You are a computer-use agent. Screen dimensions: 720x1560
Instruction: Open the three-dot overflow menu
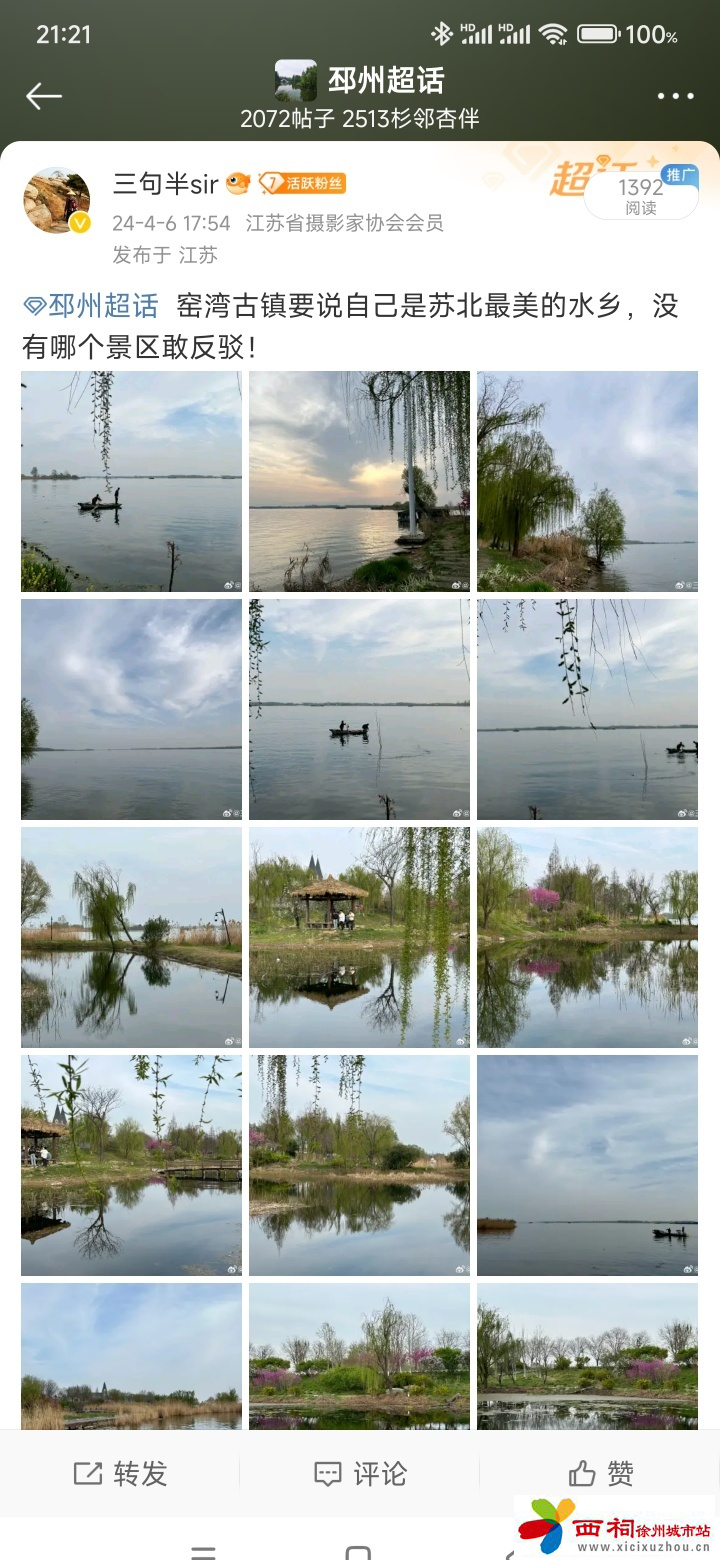click(x=675, y=96)
